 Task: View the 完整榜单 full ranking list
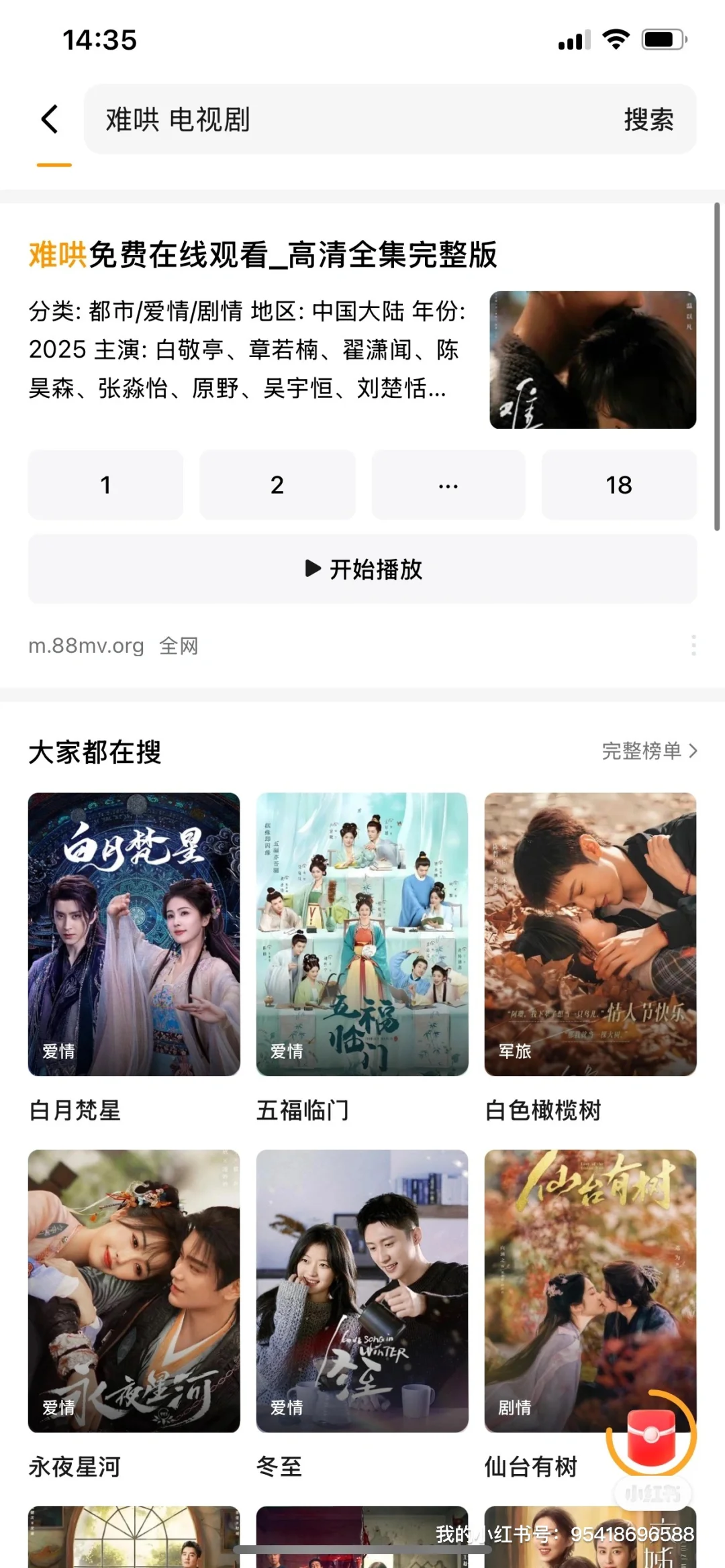(x=648, y=751)
